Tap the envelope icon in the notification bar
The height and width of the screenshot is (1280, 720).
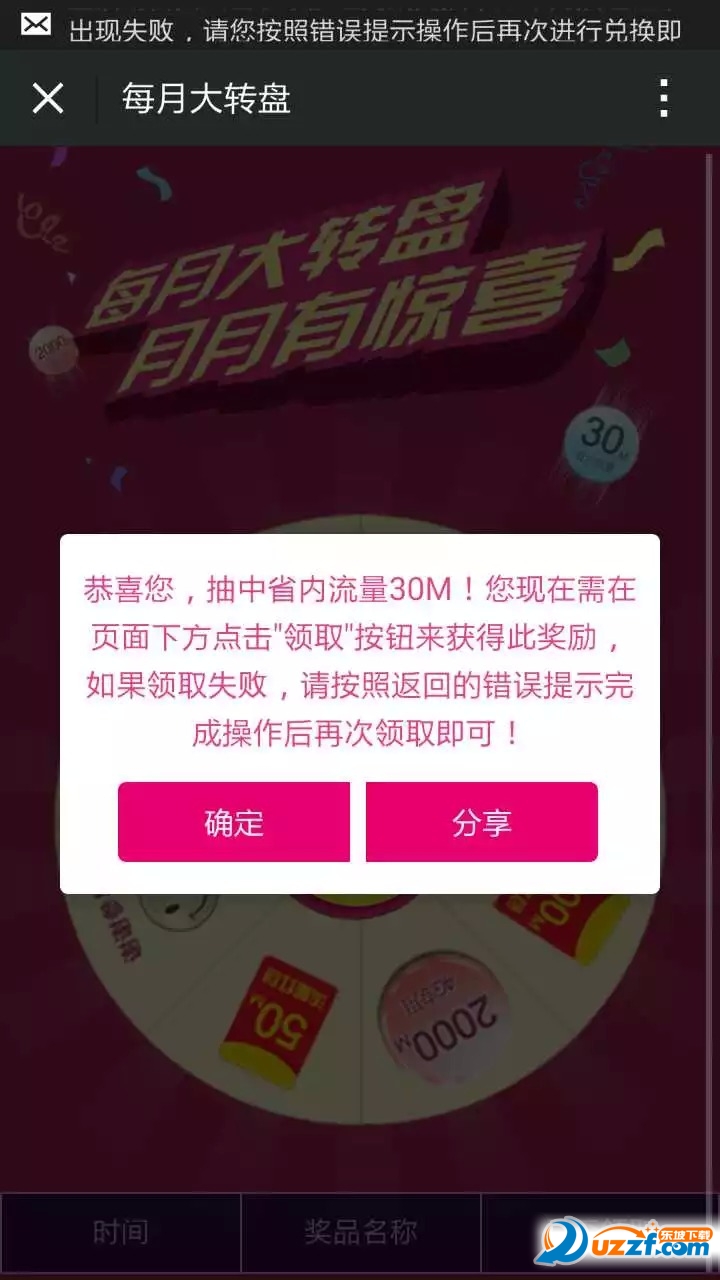tap(36, 23)
